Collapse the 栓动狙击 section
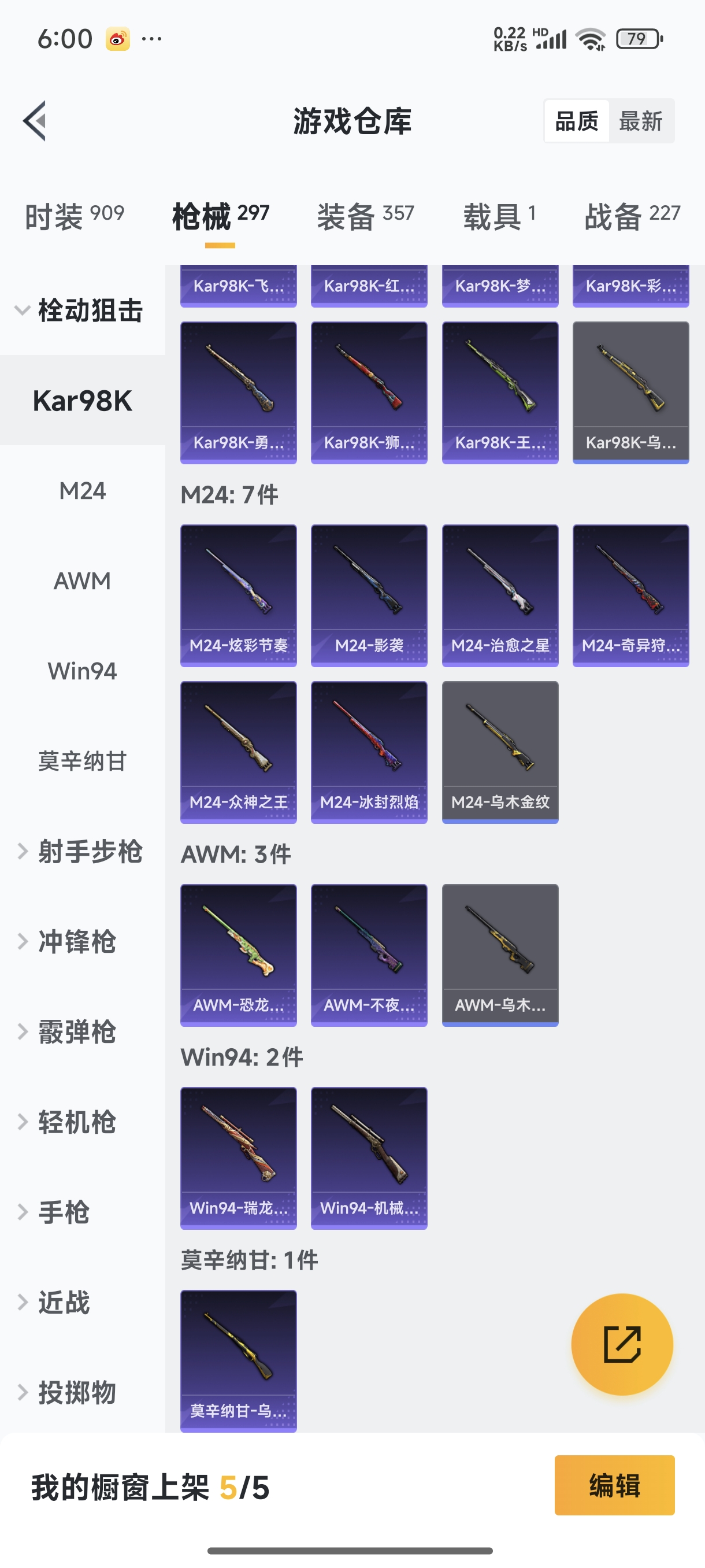Screen dimensions: 705x1568 [x=81, y=311]
